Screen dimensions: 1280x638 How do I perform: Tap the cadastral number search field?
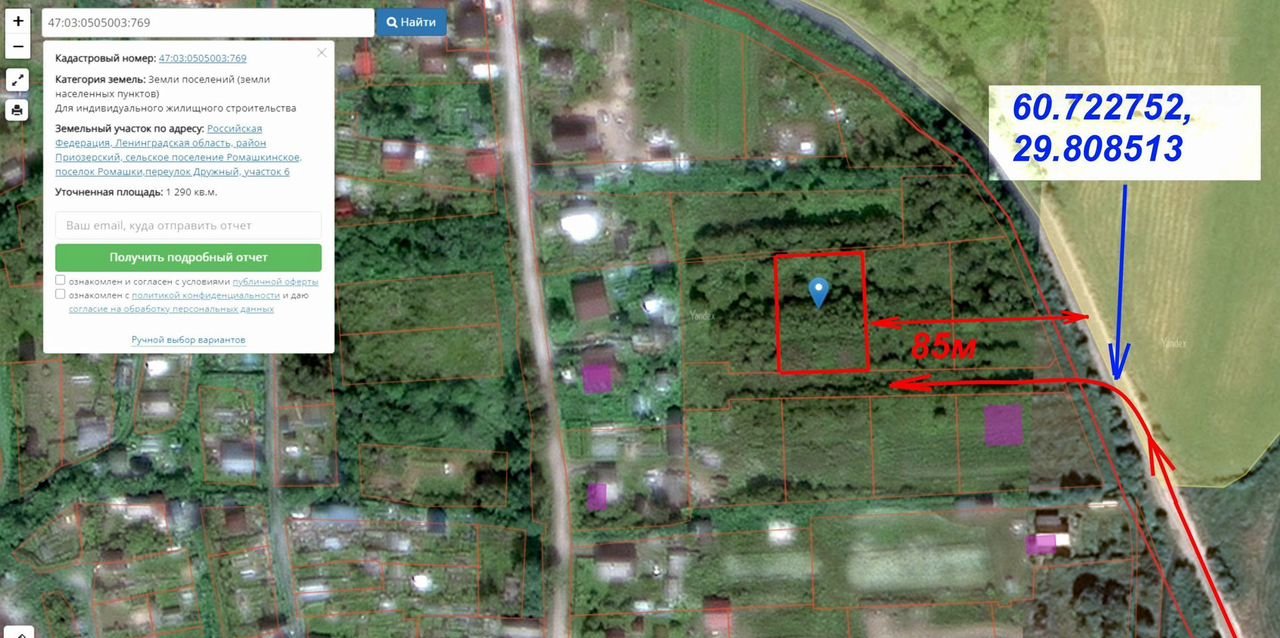[207, 22]
